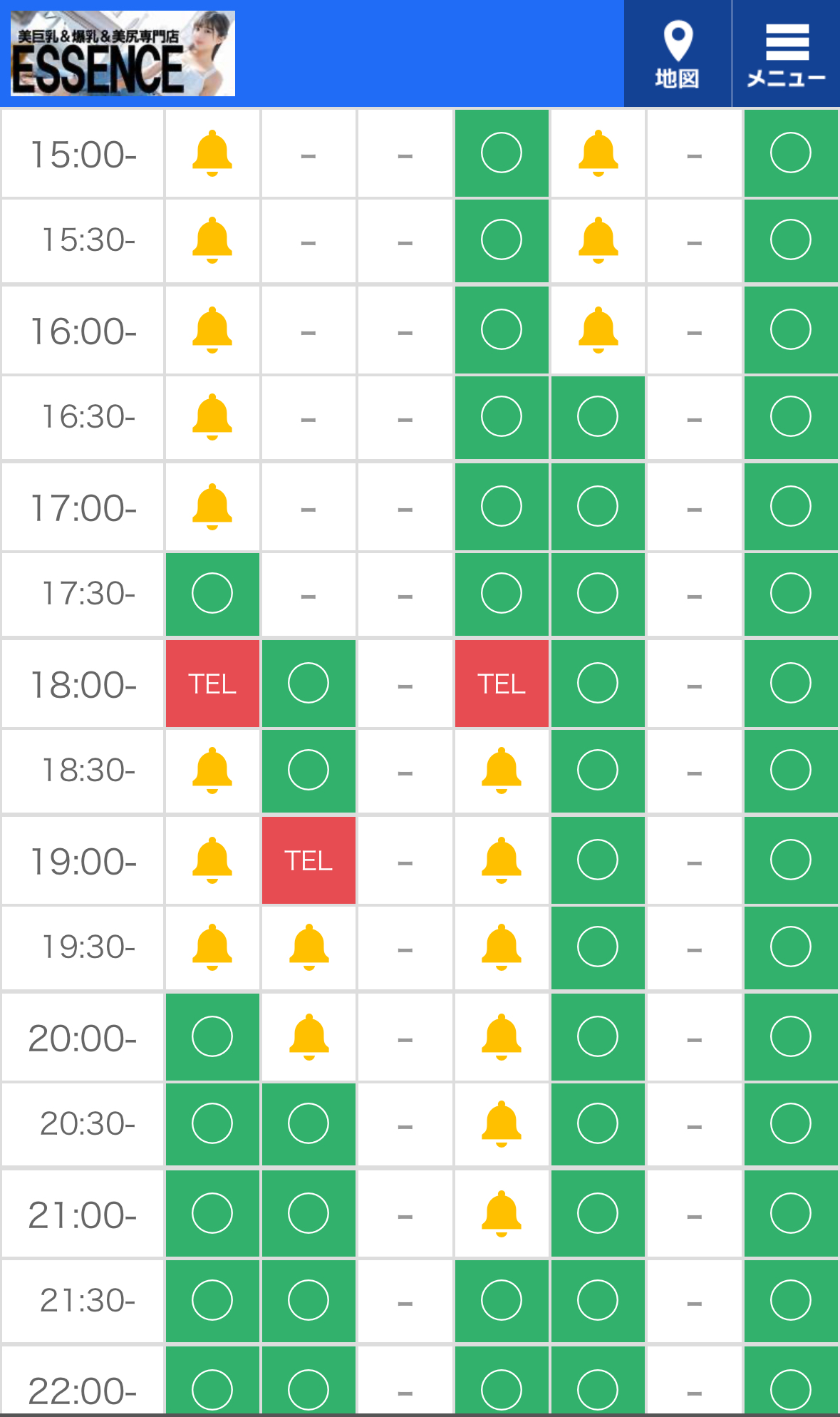Open the メニュー hamburger menu

click(x=787, y=54)
